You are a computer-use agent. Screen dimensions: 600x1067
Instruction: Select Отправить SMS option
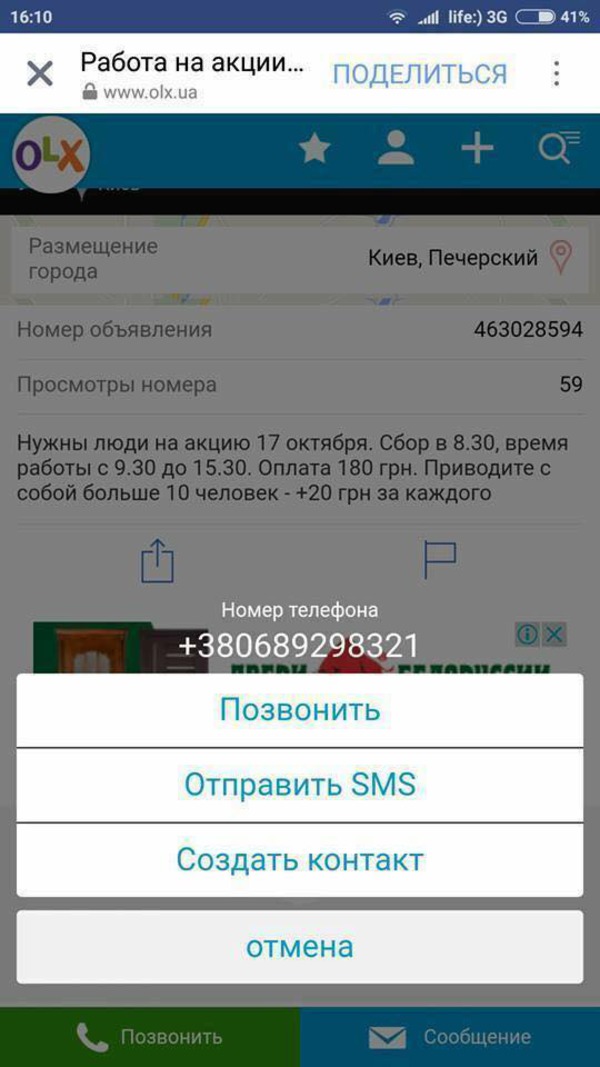[300, 785]
